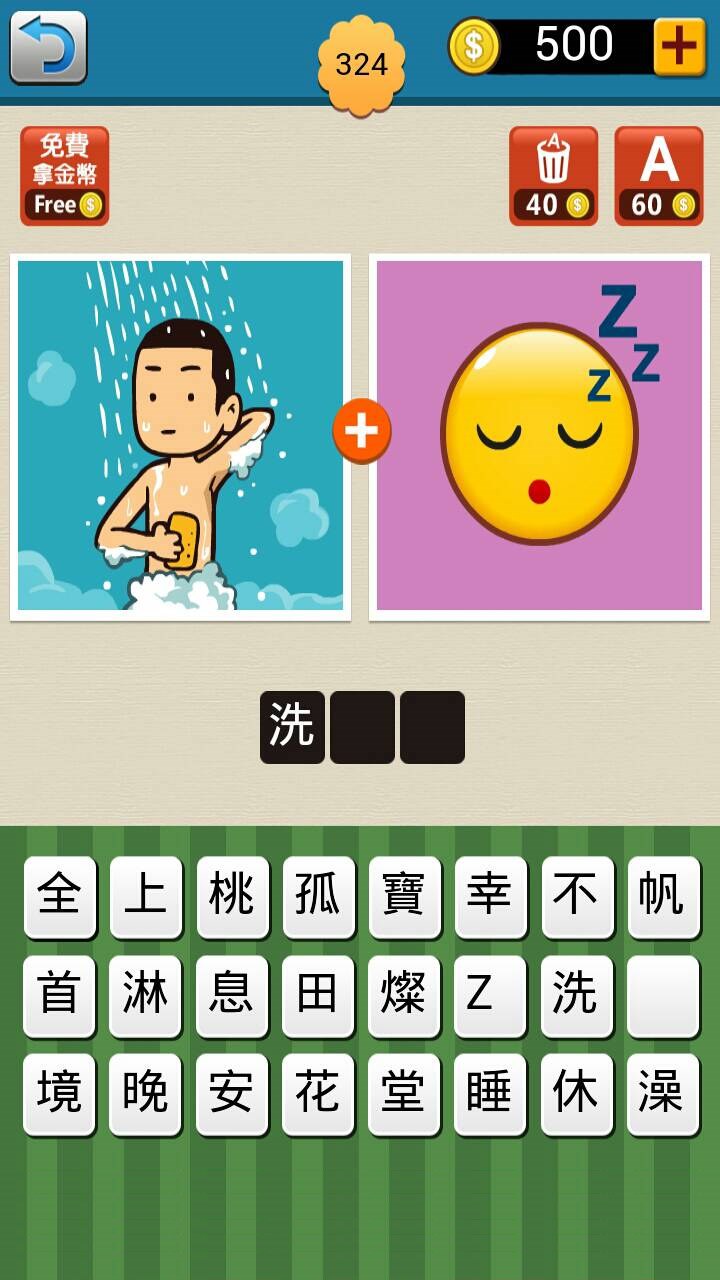The height and width of the screenshot is (1280, 720).
Task: Select the 安 character tile
Action: pyautogui.click(x=231, y=1093)
